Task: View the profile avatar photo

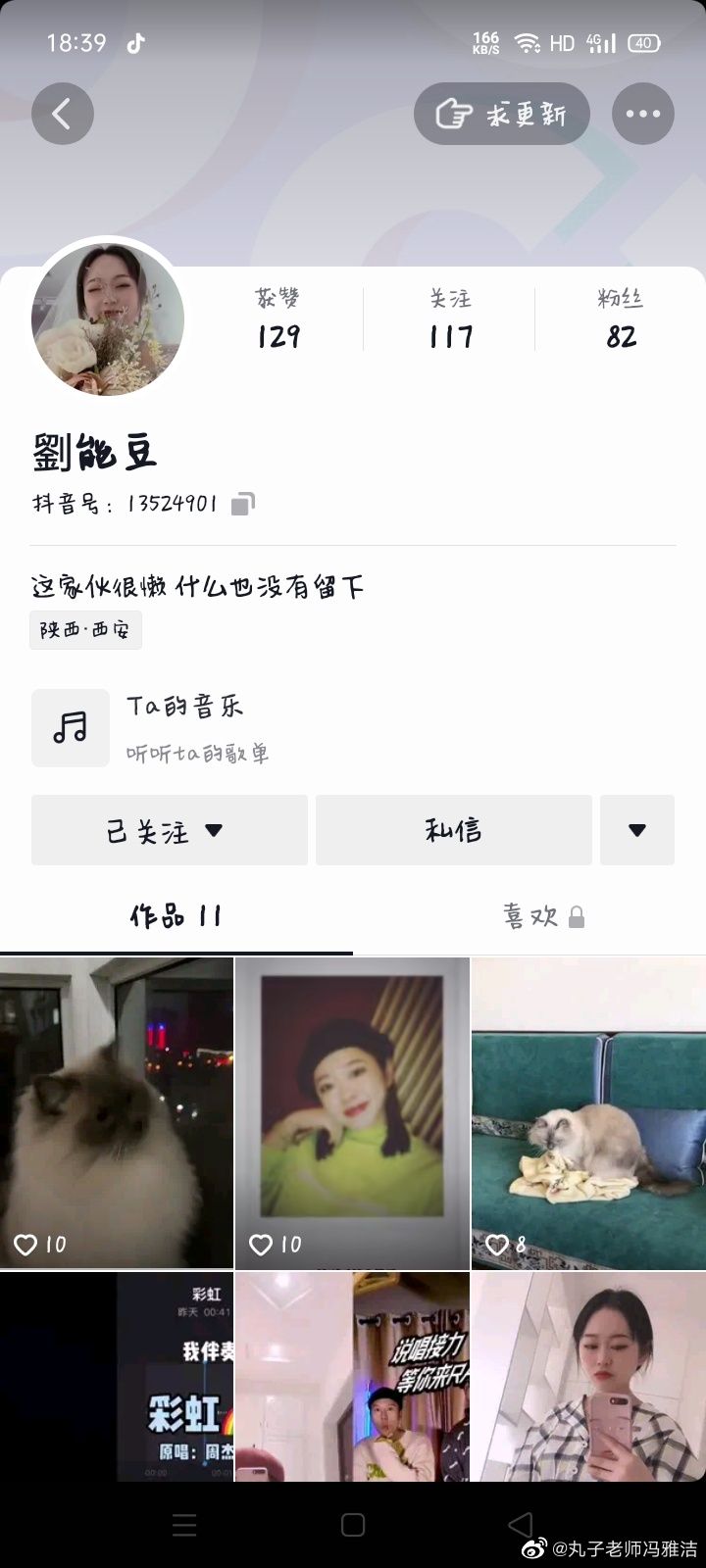Action: tap(108, 320)
